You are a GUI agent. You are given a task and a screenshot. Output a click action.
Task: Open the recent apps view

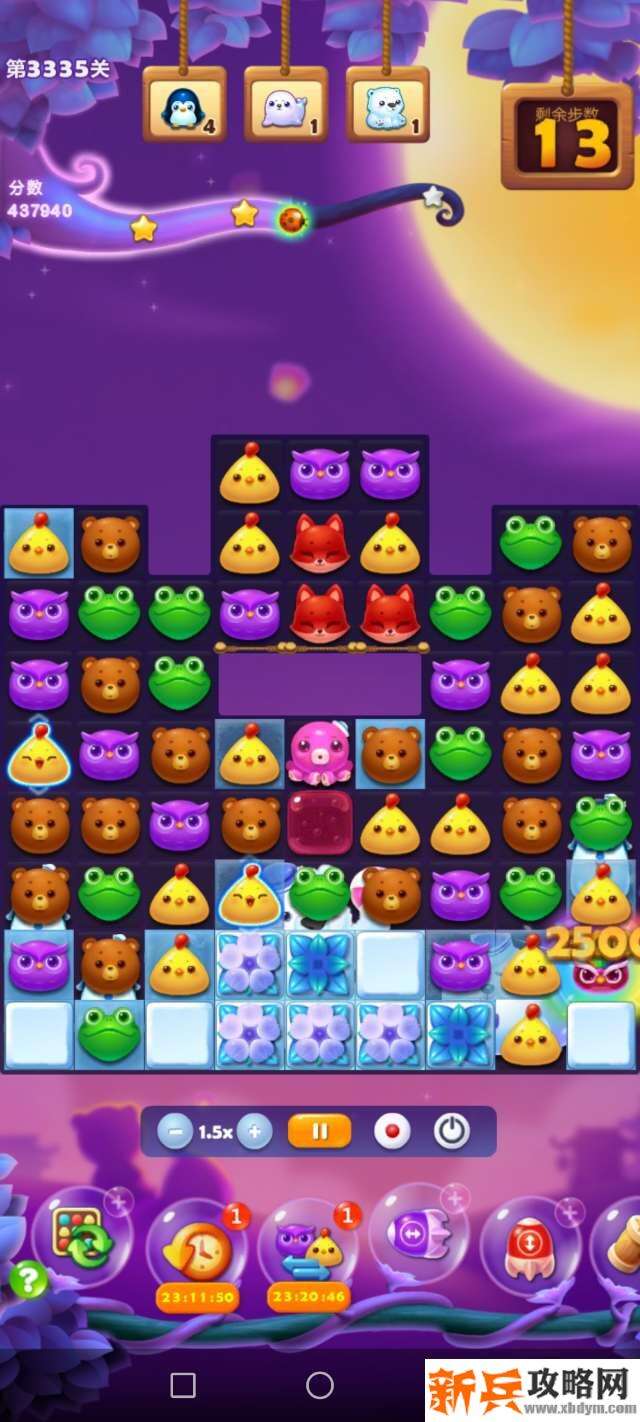pyautogui.click(x=183, y=1385)
